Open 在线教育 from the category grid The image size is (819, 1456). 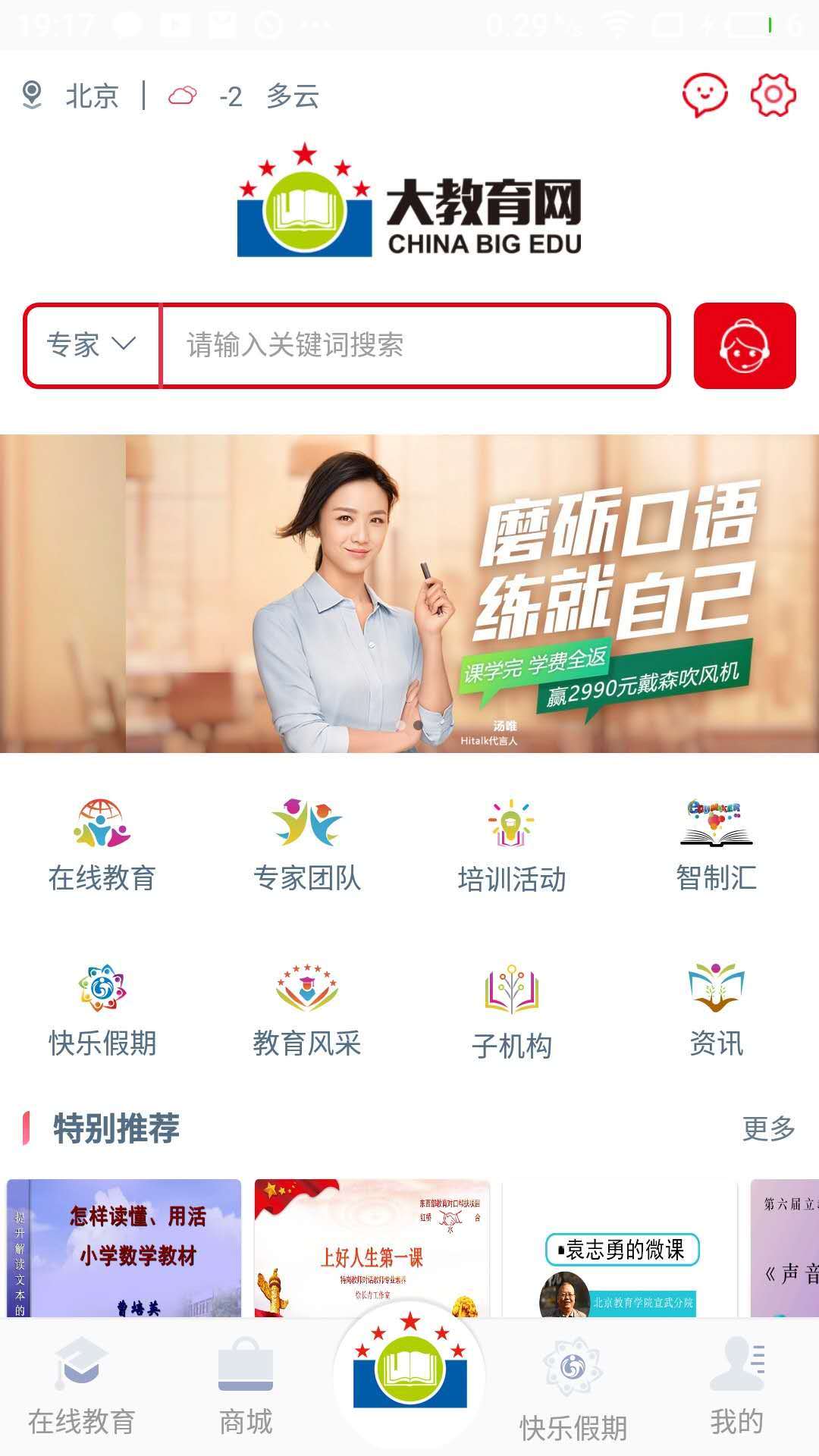coord(102,844)
